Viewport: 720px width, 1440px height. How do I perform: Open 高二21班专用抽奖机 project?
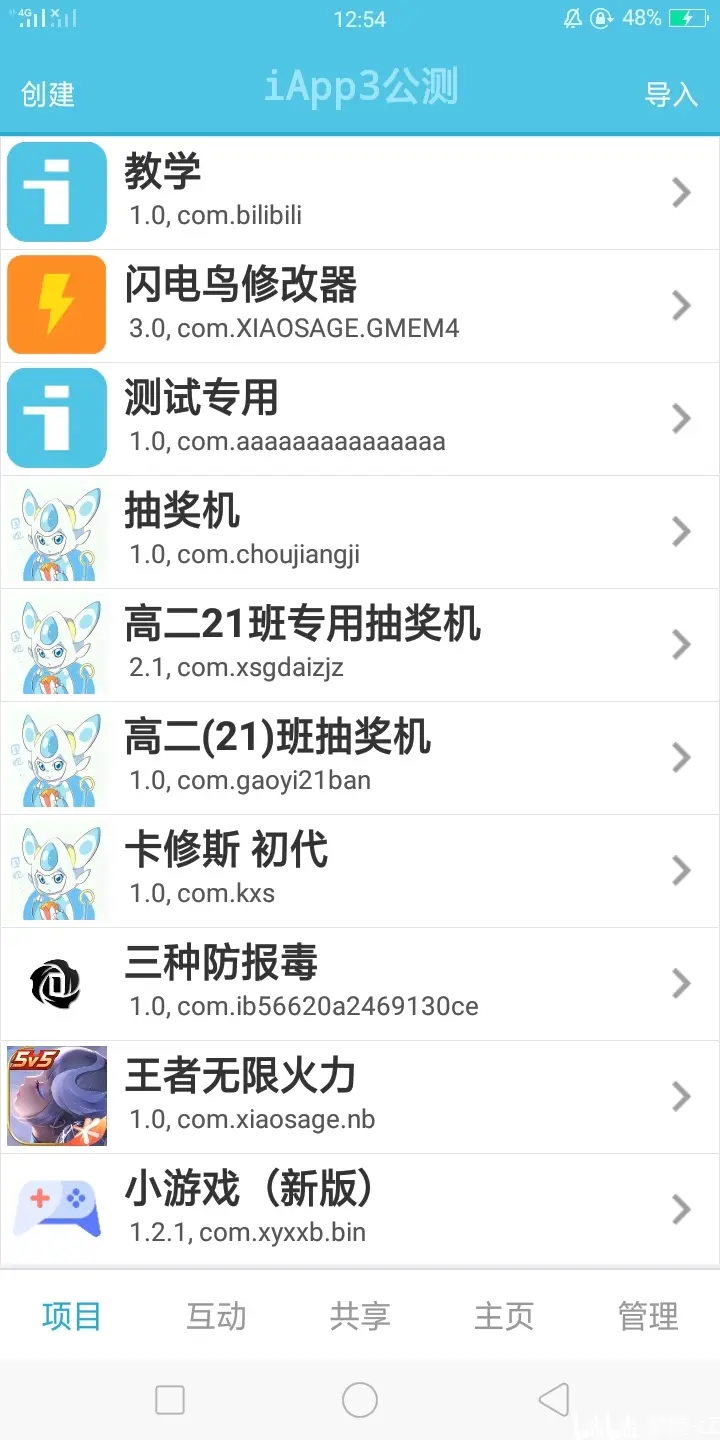360,644
